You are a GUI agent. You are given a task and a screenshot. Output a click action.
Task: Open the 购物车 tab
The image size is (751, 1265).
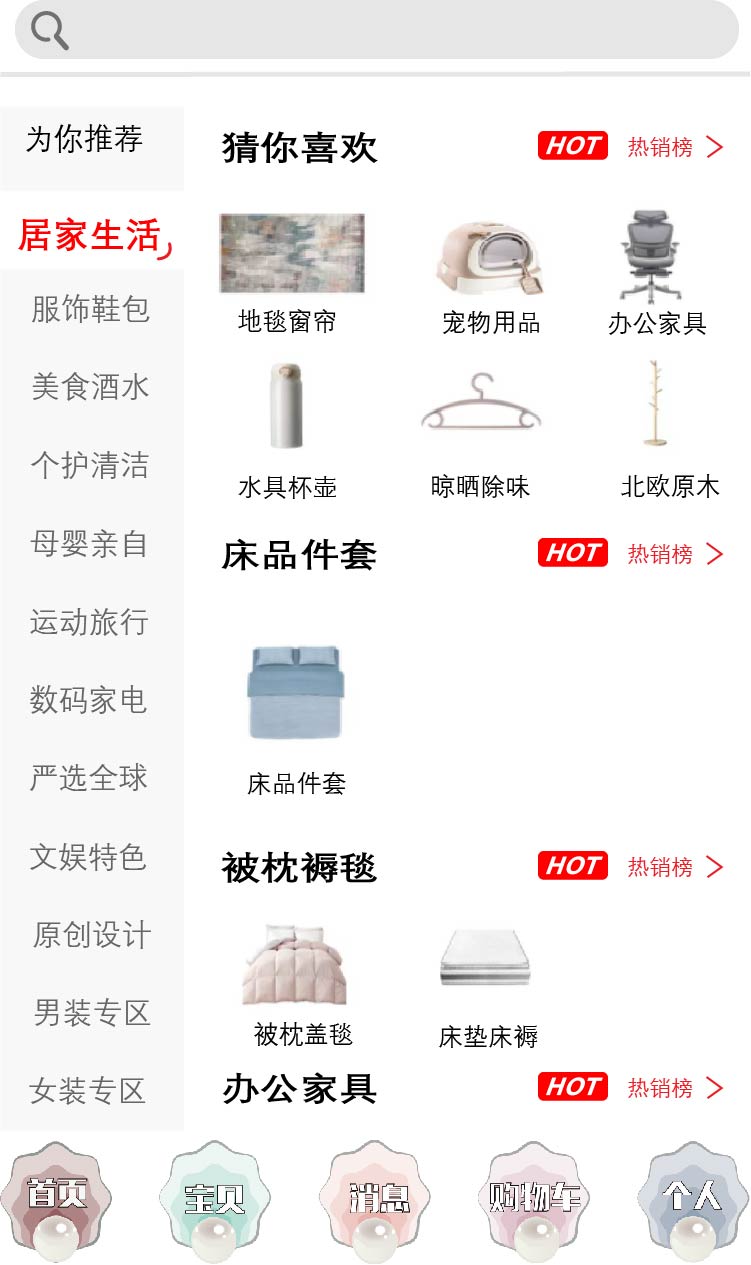(536, 1200)
